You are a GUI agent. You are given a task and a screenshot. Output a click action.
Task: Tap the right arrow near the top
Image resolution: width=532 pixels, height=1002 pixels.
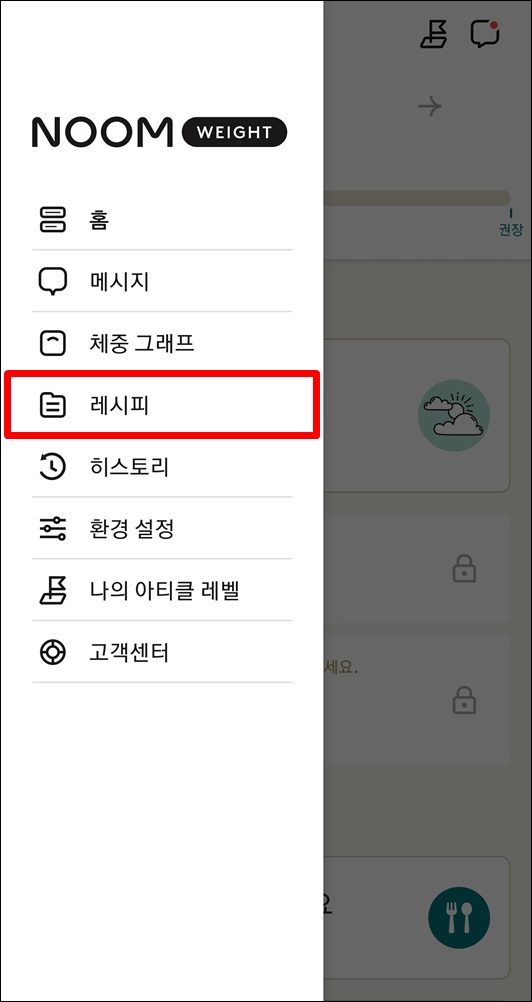(x=430, y=105)
